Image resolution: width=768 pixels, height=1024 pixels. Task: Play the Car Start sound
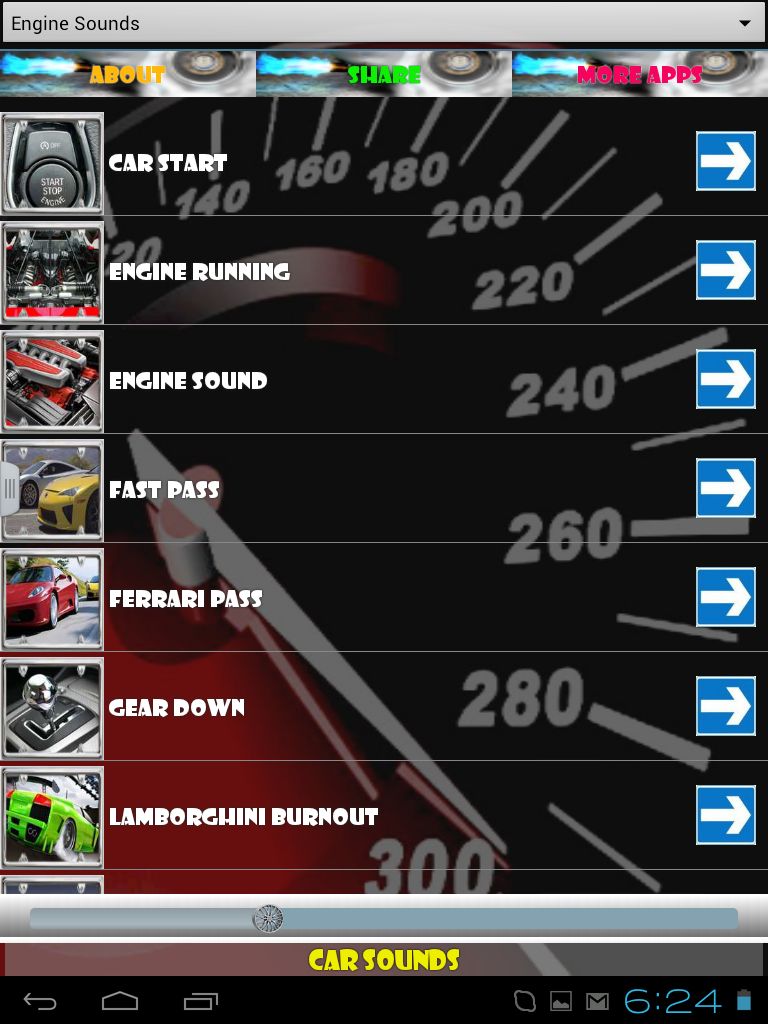[168, 163]
